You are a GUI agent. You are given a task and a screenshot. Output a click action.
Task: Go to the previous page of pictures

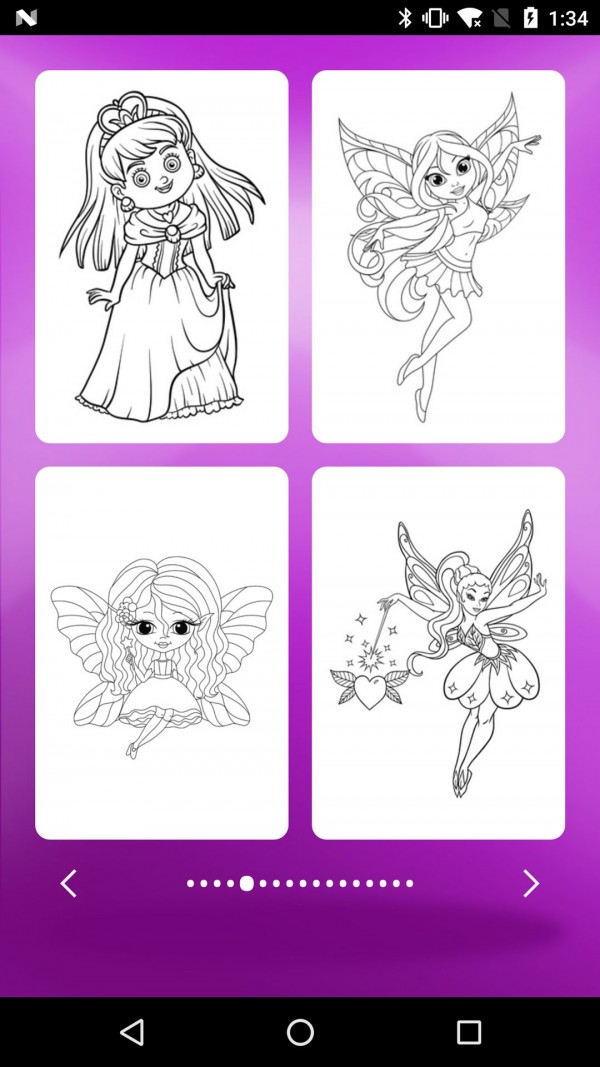tap(68, 883)
